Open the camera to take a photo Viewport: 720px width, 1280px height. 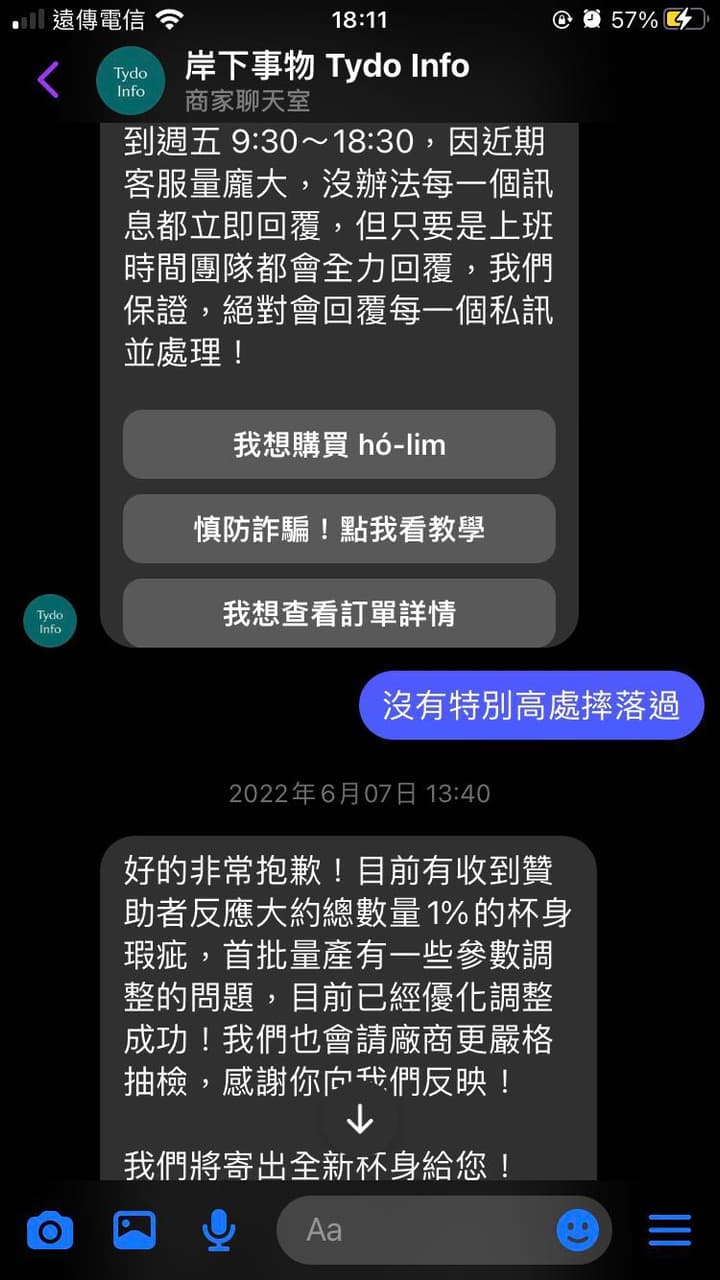[x=50, y=1230]
